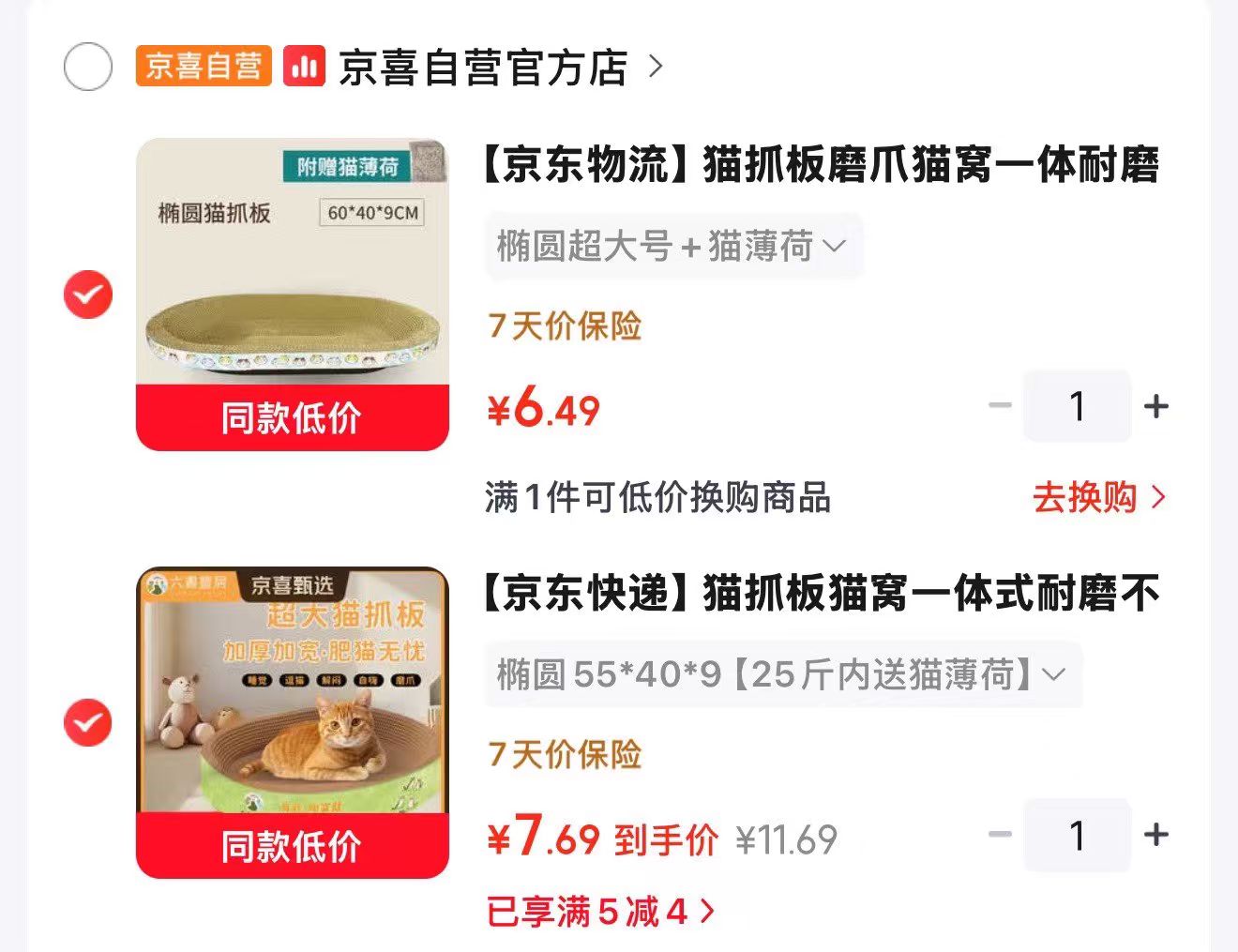Viewport: 1238px width, 952px height.
Task: Open the 【京东快递】猫抓板猫窝一体式 title
Action: (x=823, y=593)
